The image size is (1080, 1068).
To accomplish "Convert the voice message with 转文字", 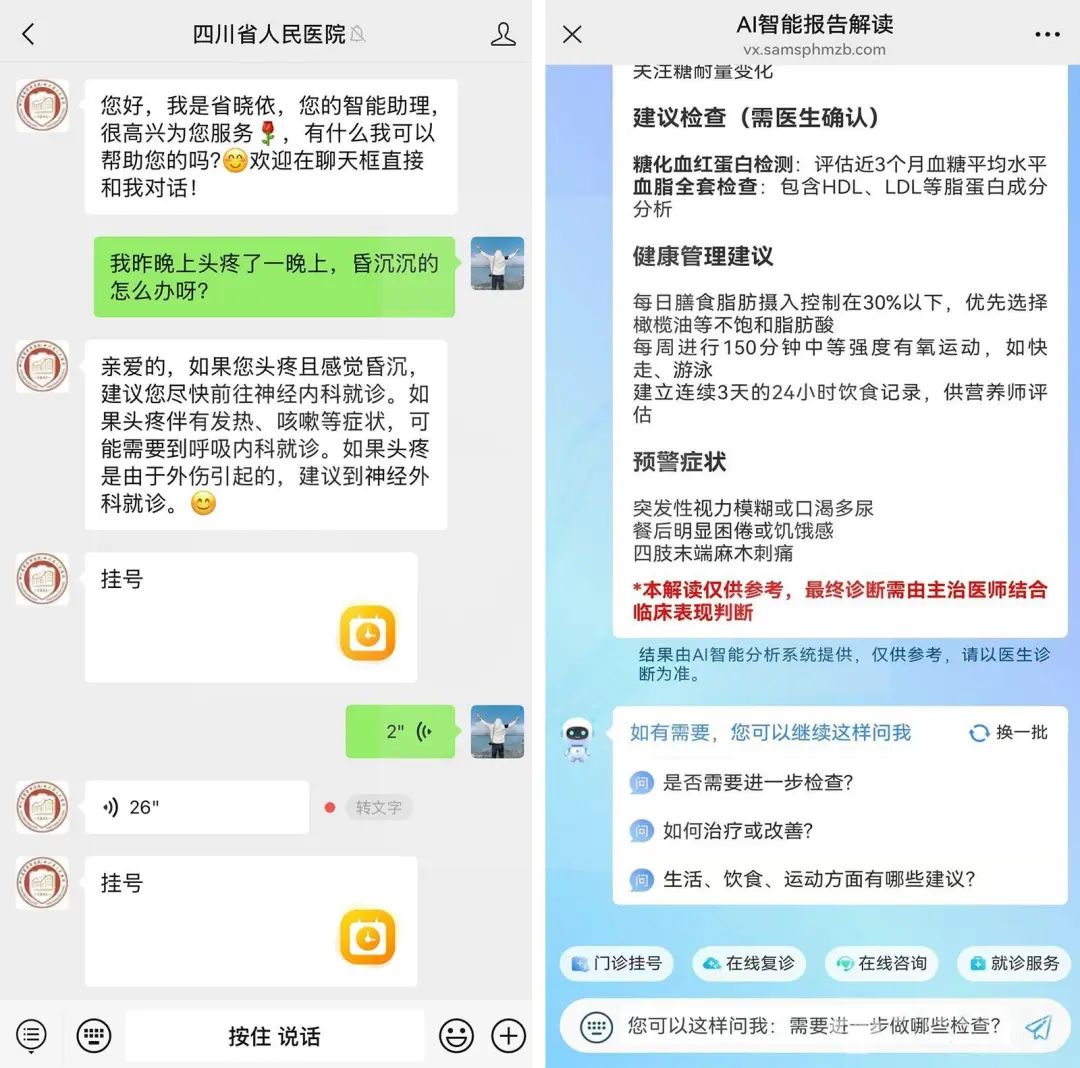I will [378, 807].
